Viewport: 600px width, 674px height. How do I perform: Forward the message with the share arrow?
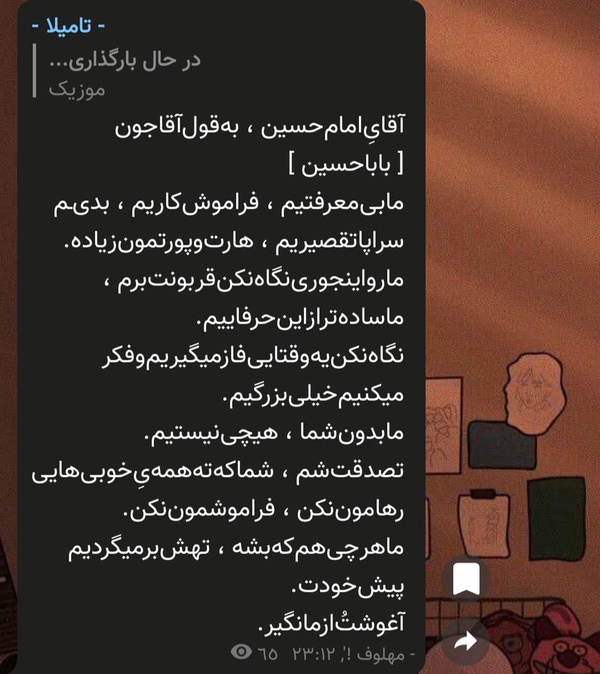466,641
